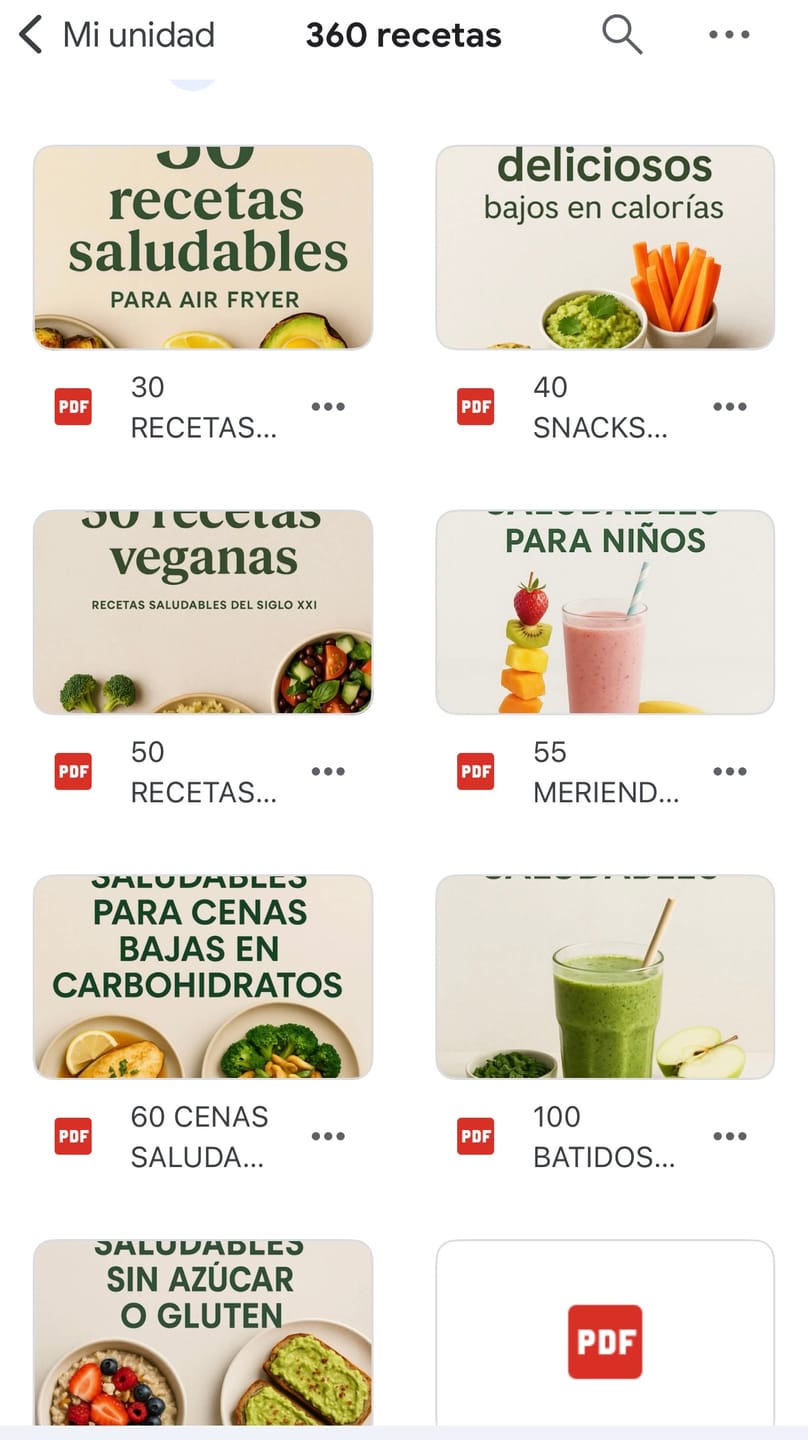Image resolution: width=808 pixels, height=1440 pixels.
Task: Open the 55 Meriendas para niños PDF
Action: [x=605, y=612]
